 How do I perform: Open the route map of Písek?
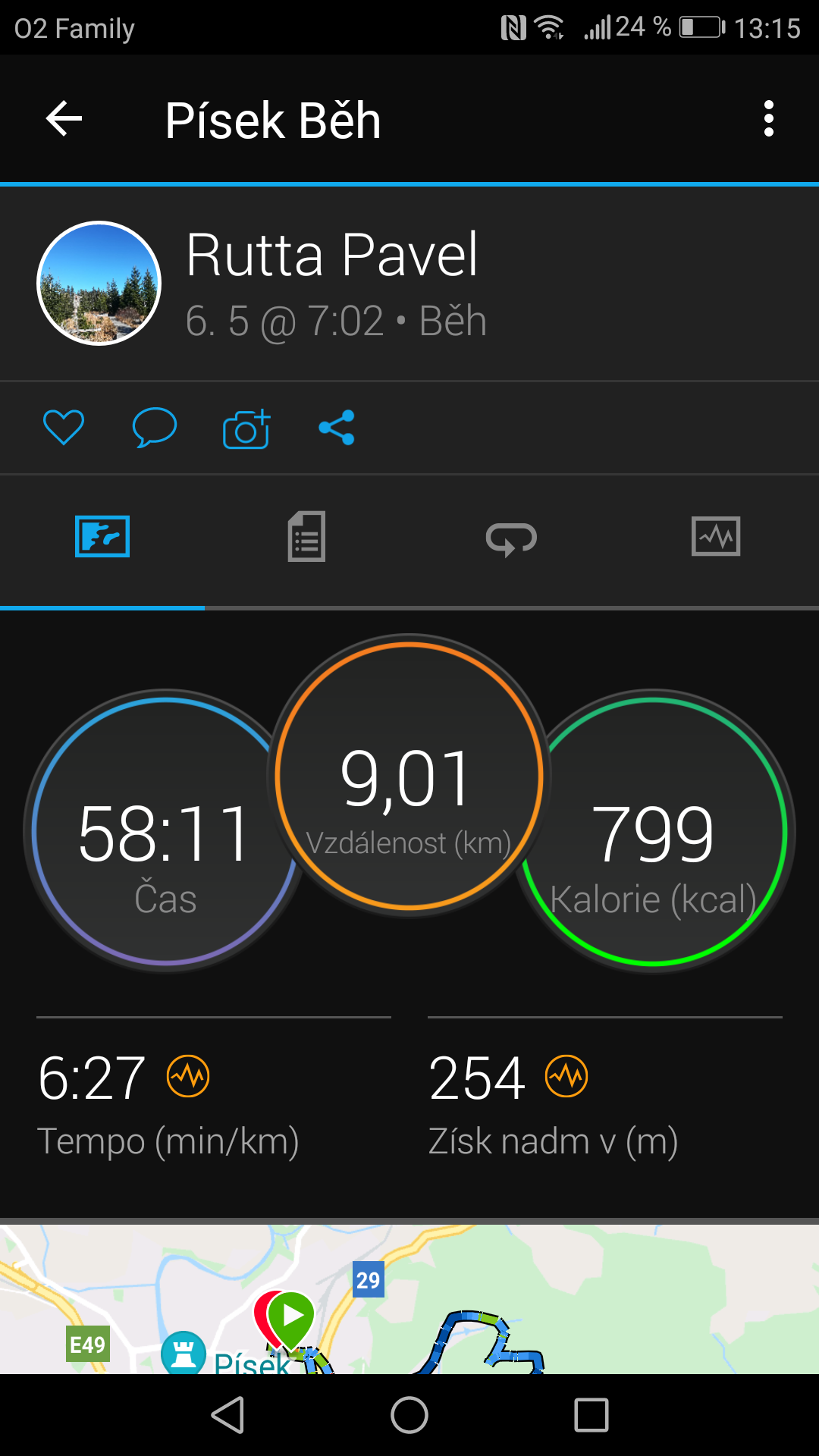[x=409, y=1299]
